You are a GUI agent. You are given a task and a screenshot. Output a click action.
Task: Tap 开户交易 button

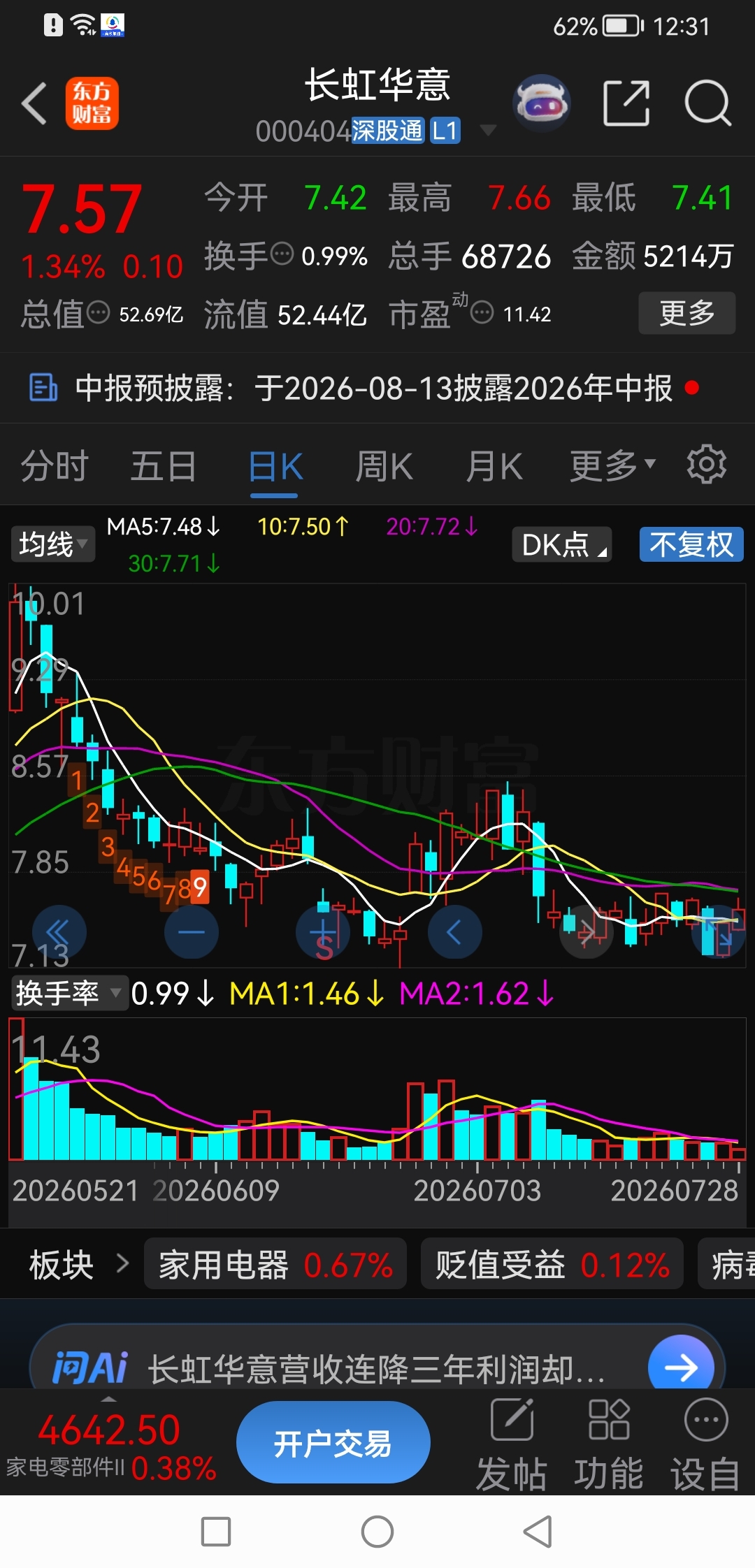[x=333, y=1443]
